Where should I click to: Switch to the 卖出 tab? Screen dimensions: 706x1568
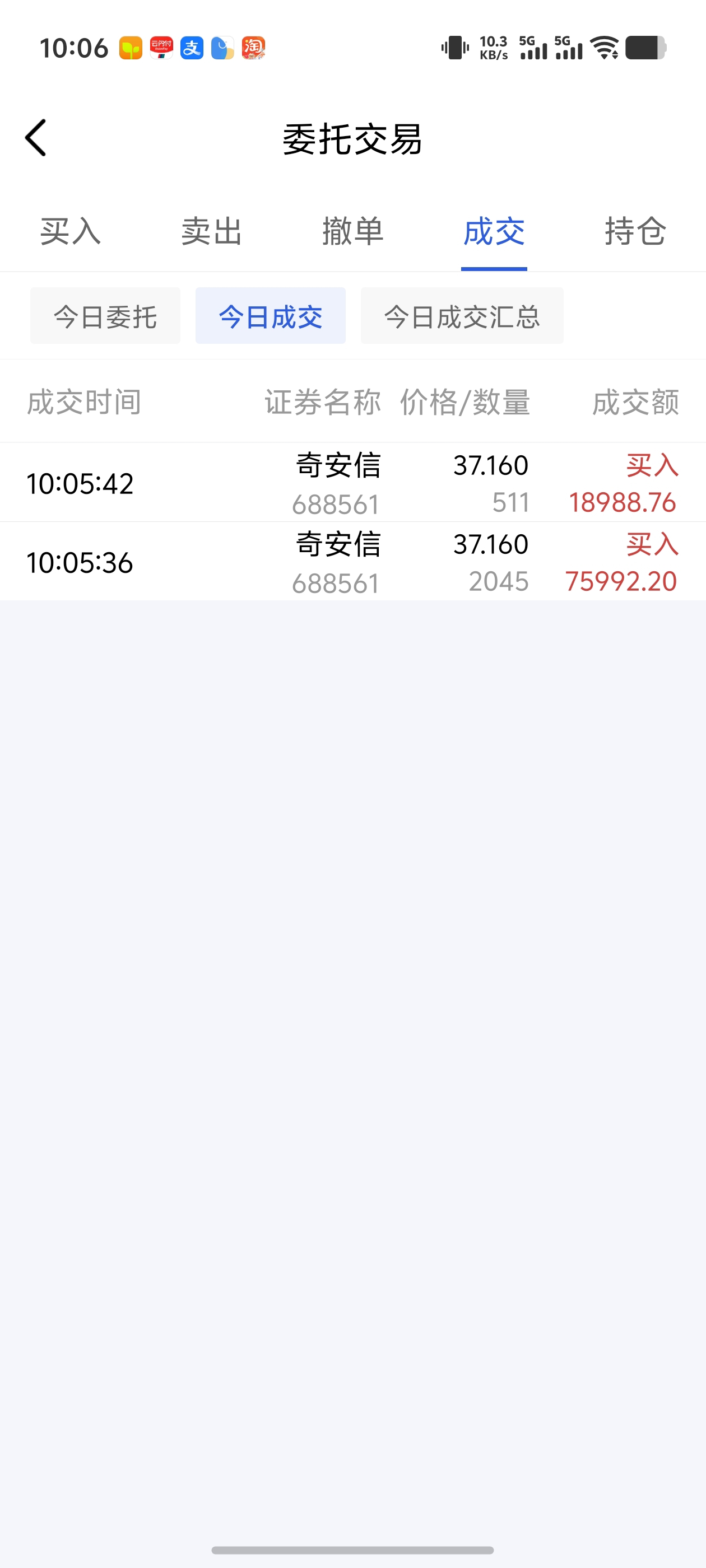tap(212, 231)
